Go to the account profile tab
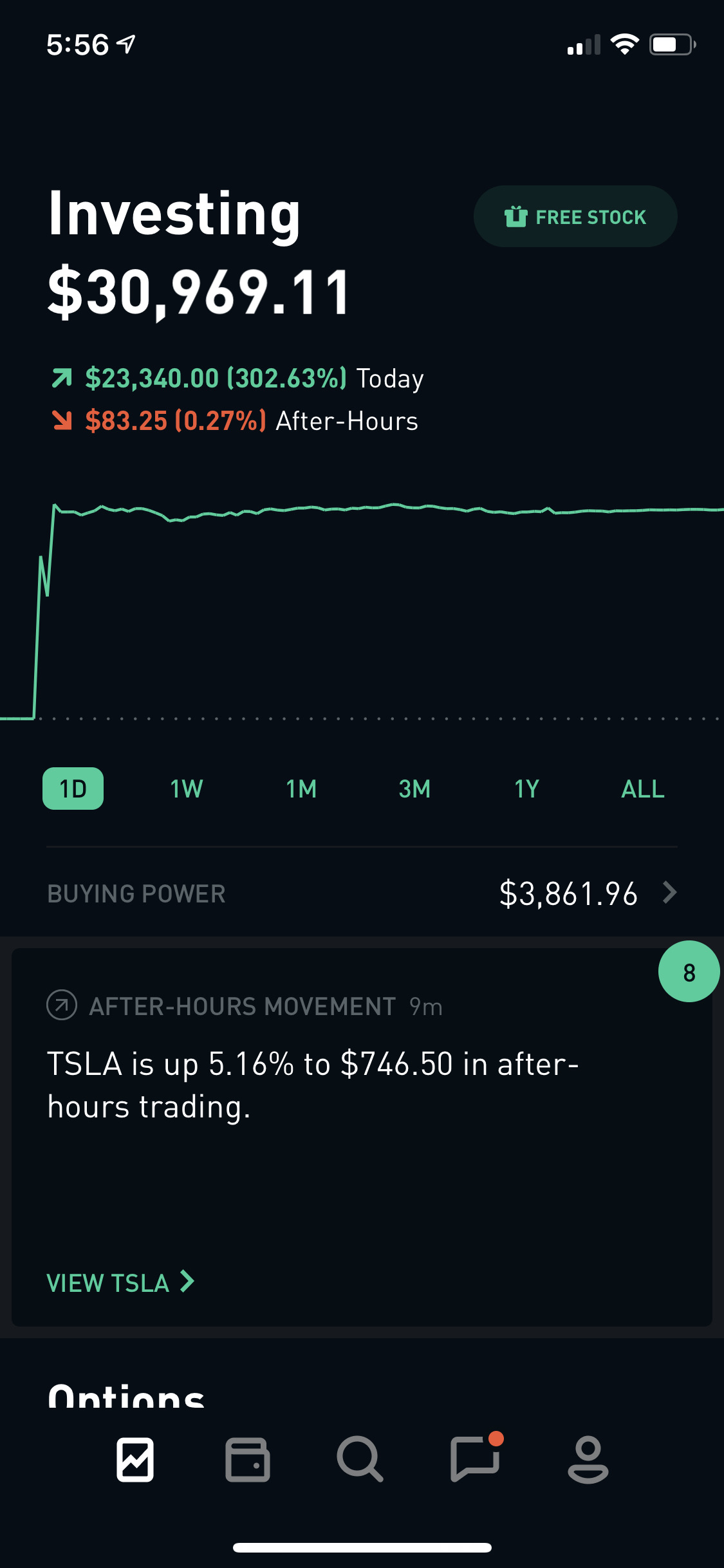This screenshot has height=1568, width=724. [x=588, y=1459]
